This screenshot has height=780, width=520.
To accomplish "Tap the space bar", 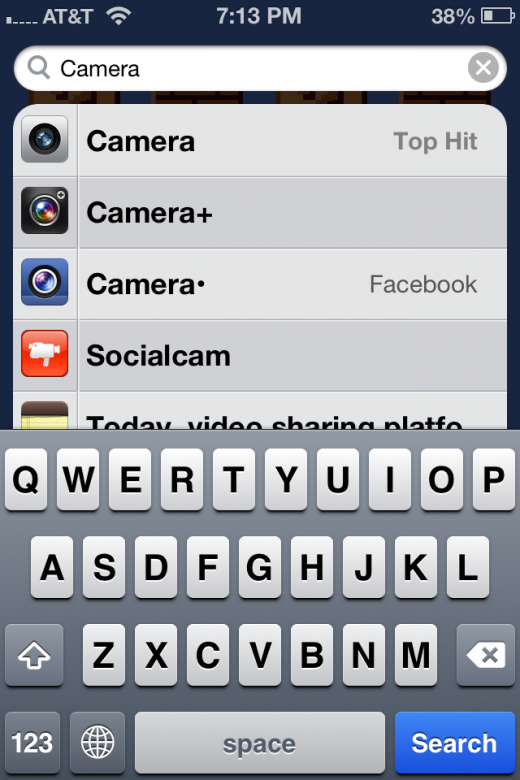I will (260, 743).
